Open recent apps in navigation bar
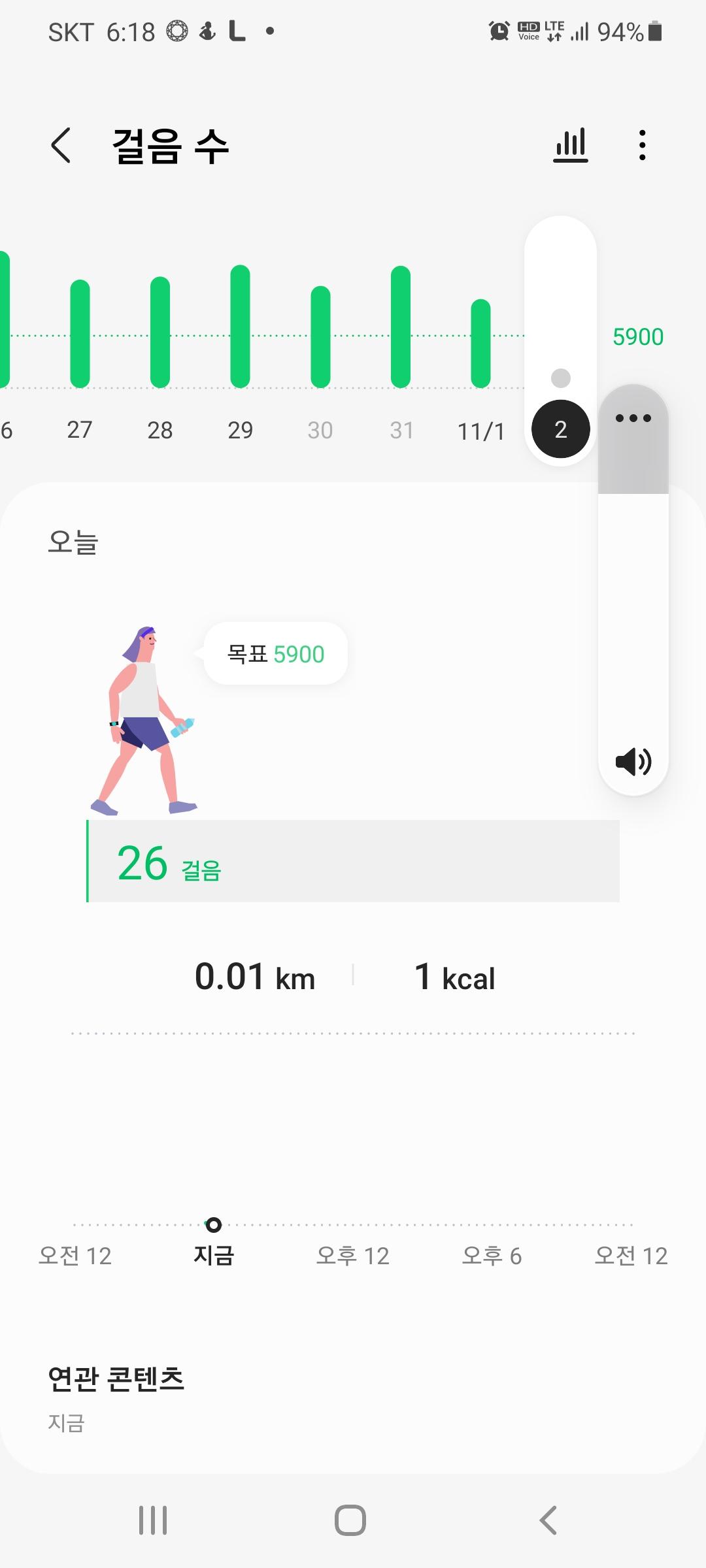This screenshot has width=706, height=1568. 153,1520
